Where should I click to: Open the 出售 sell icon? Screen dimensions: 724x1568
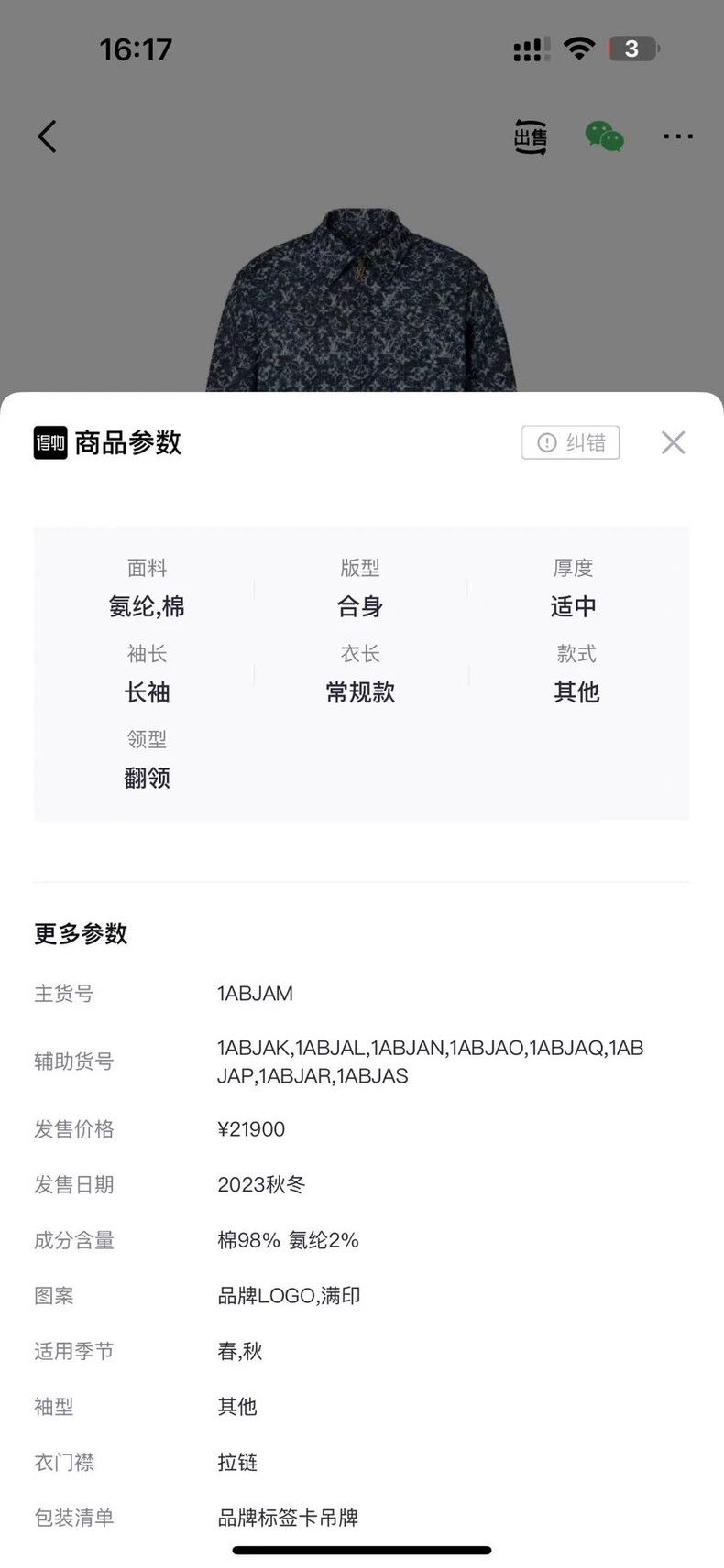(530, 136)
